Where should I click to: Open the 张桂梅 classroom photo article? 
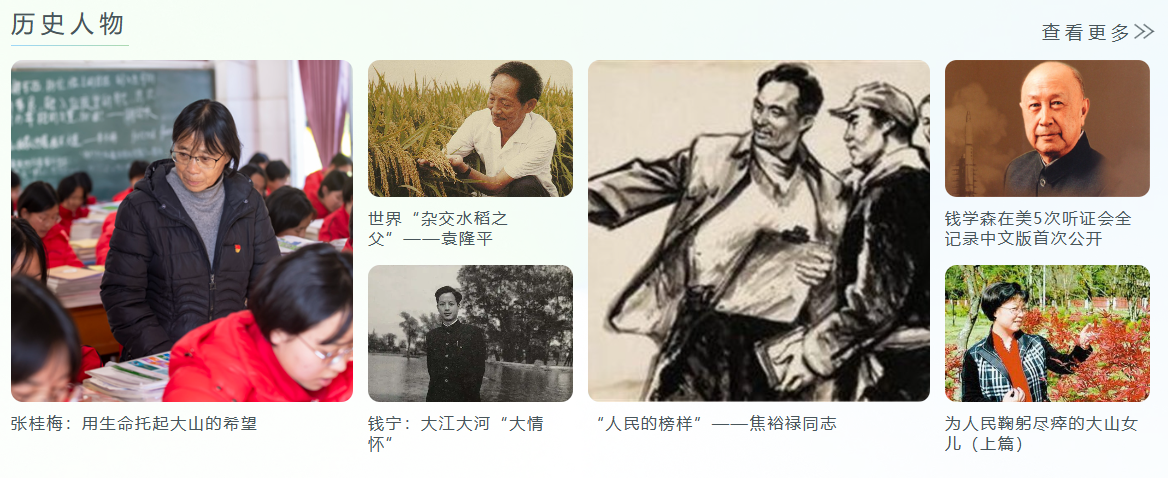click(181, 230)
